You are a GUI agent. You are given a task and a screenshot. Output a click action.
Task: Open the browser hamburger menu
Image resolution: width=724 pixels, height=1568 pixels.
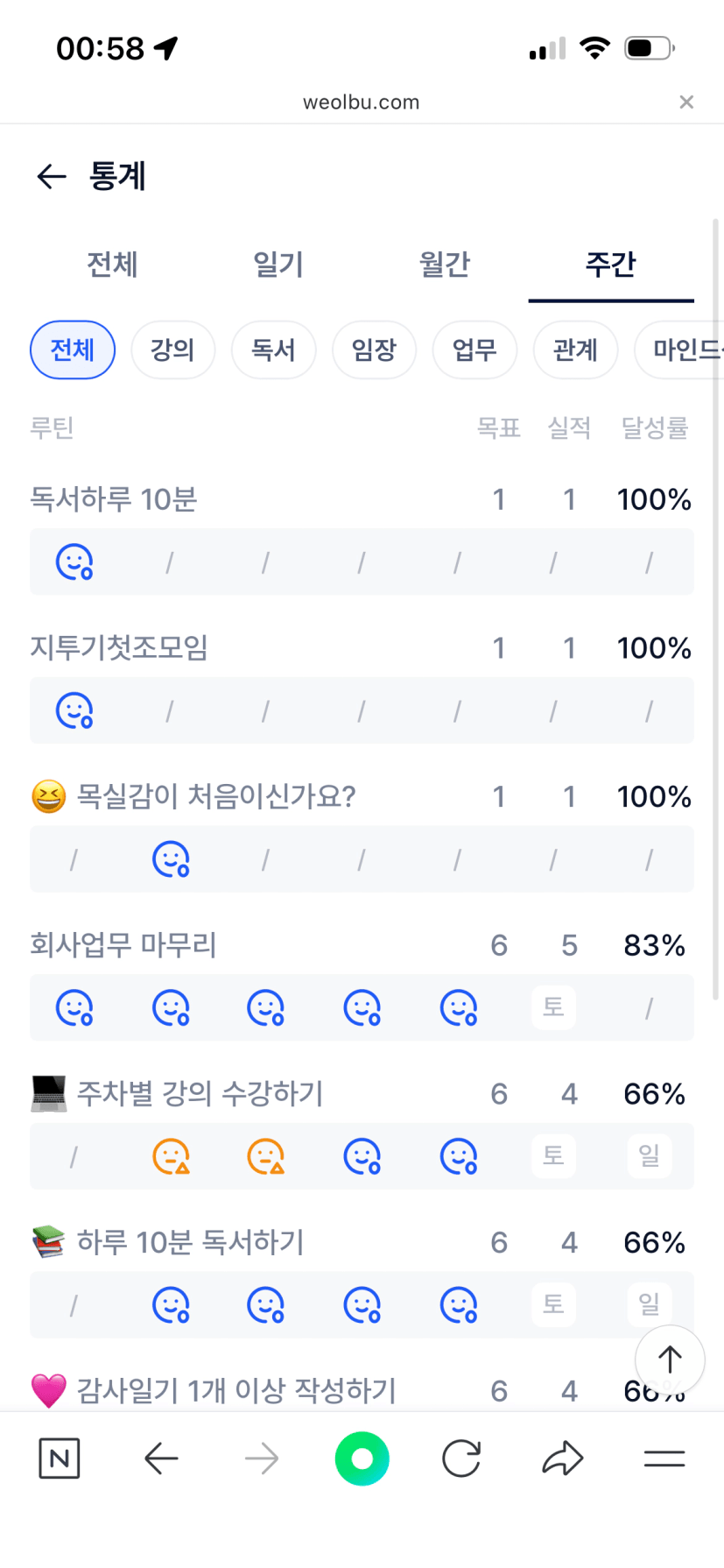(664, 1459)
